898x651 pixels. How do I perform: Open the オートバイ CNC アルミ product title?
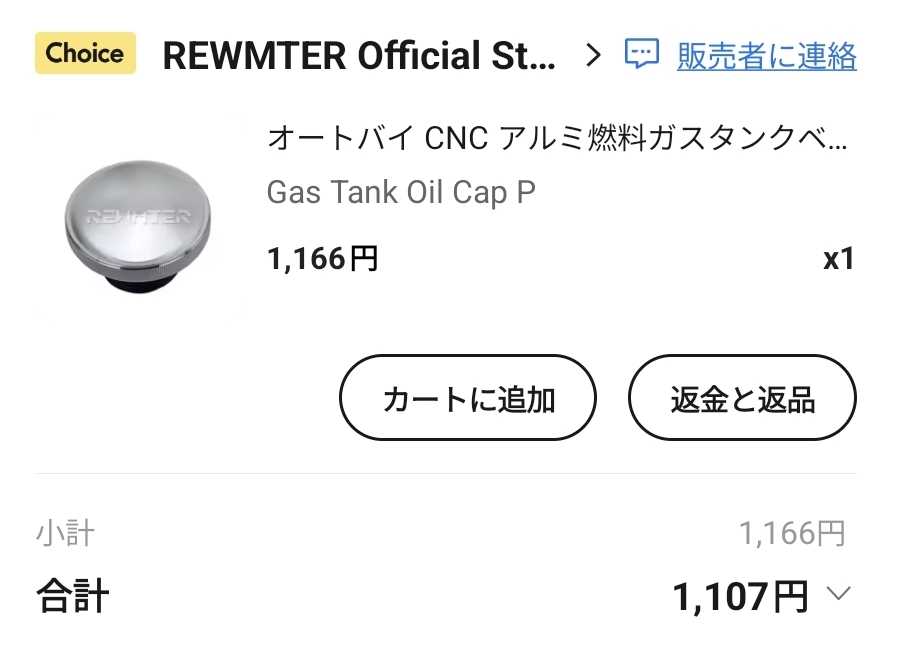click(556, 139)
